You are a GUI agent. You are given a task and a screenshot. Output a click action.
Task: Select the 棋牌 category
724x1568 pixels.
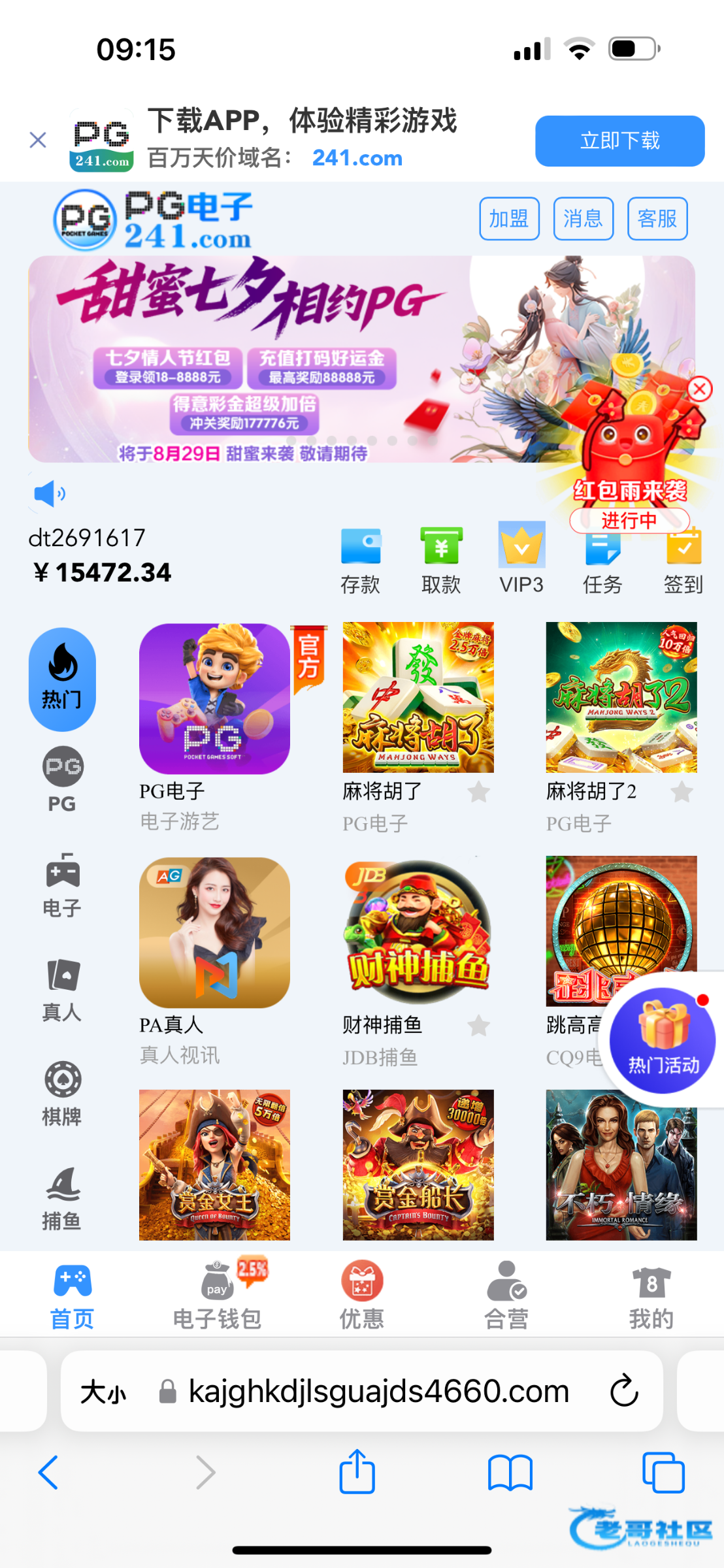pyautogui.click(x=63, y=1094)
